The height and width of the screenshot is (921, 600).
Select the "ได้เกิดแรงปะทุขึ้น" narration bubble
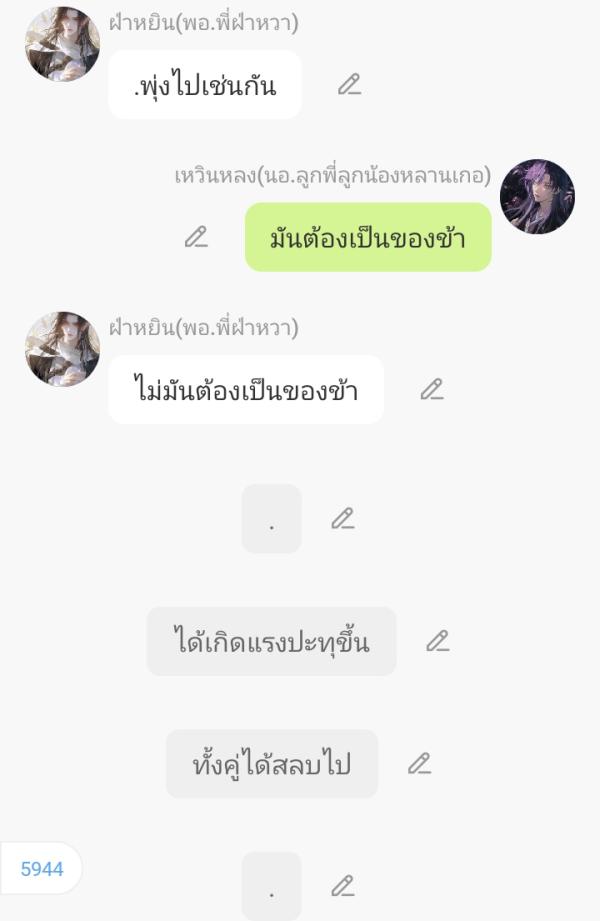click(x=271, y=642)
